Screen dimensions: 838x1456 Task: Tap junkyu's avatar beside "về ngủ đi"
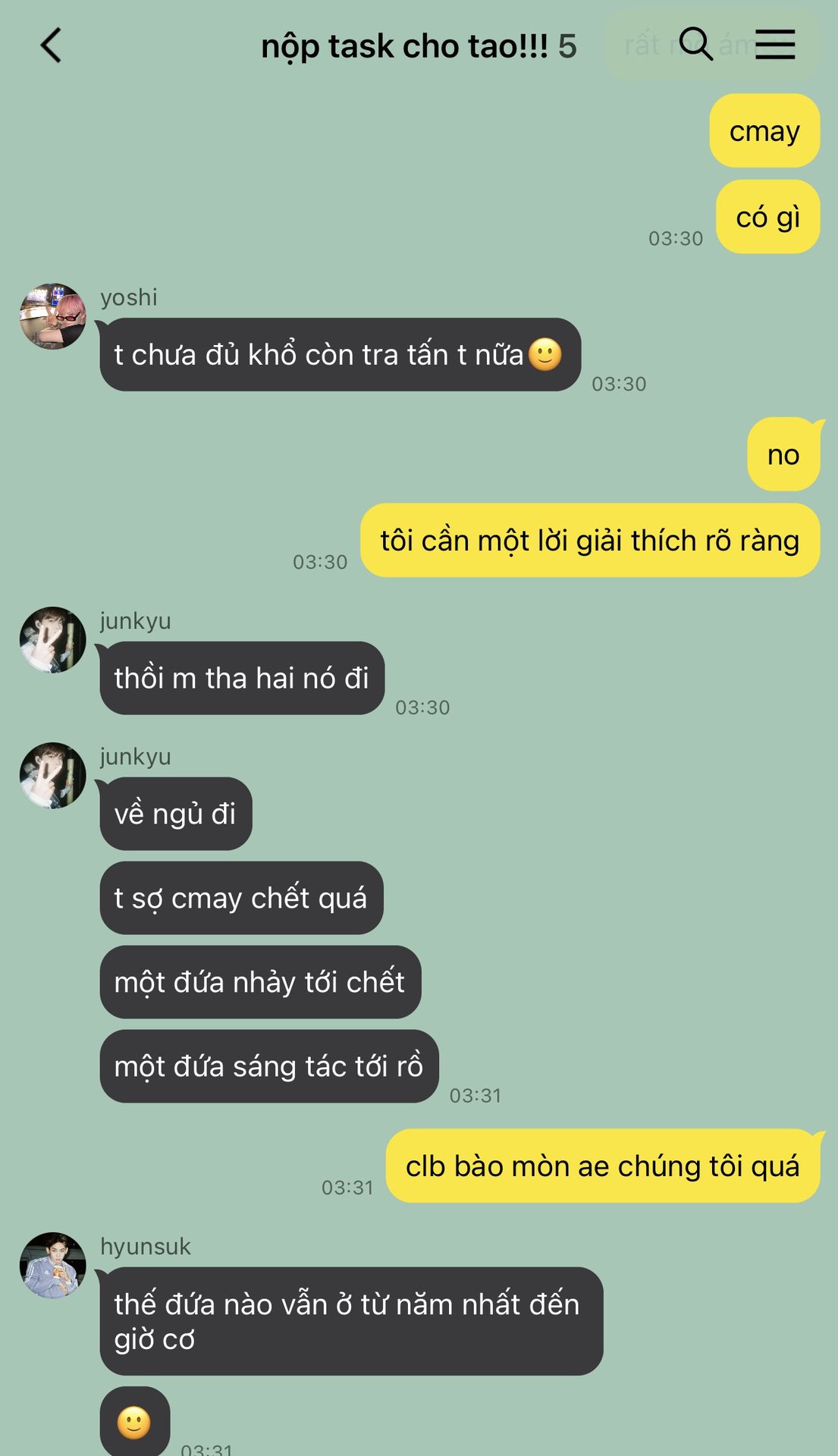tap(52, 775)
